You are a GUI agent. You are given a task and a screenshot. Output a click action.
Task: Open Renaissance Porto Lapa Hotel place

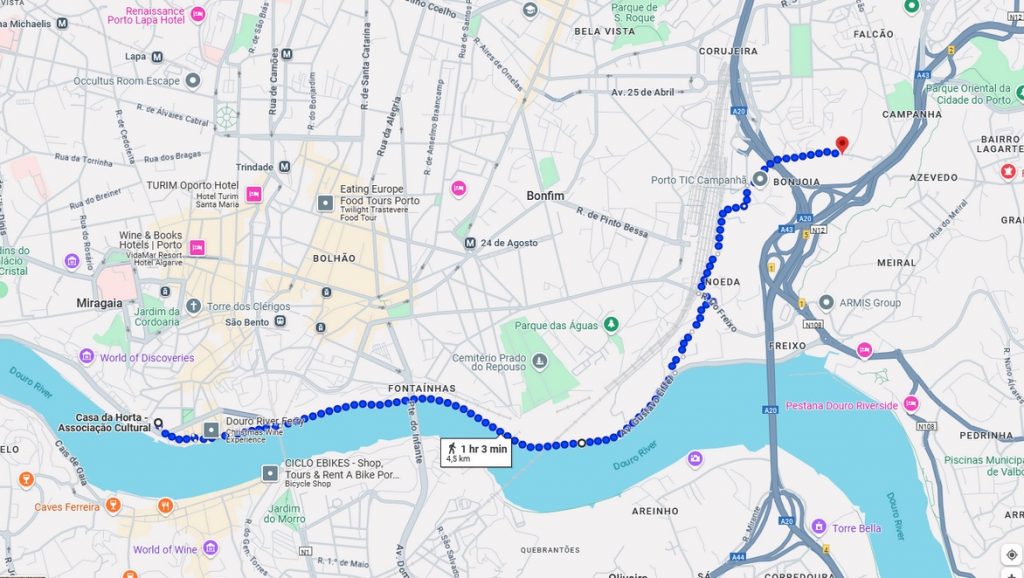click(x=199, y=14)
